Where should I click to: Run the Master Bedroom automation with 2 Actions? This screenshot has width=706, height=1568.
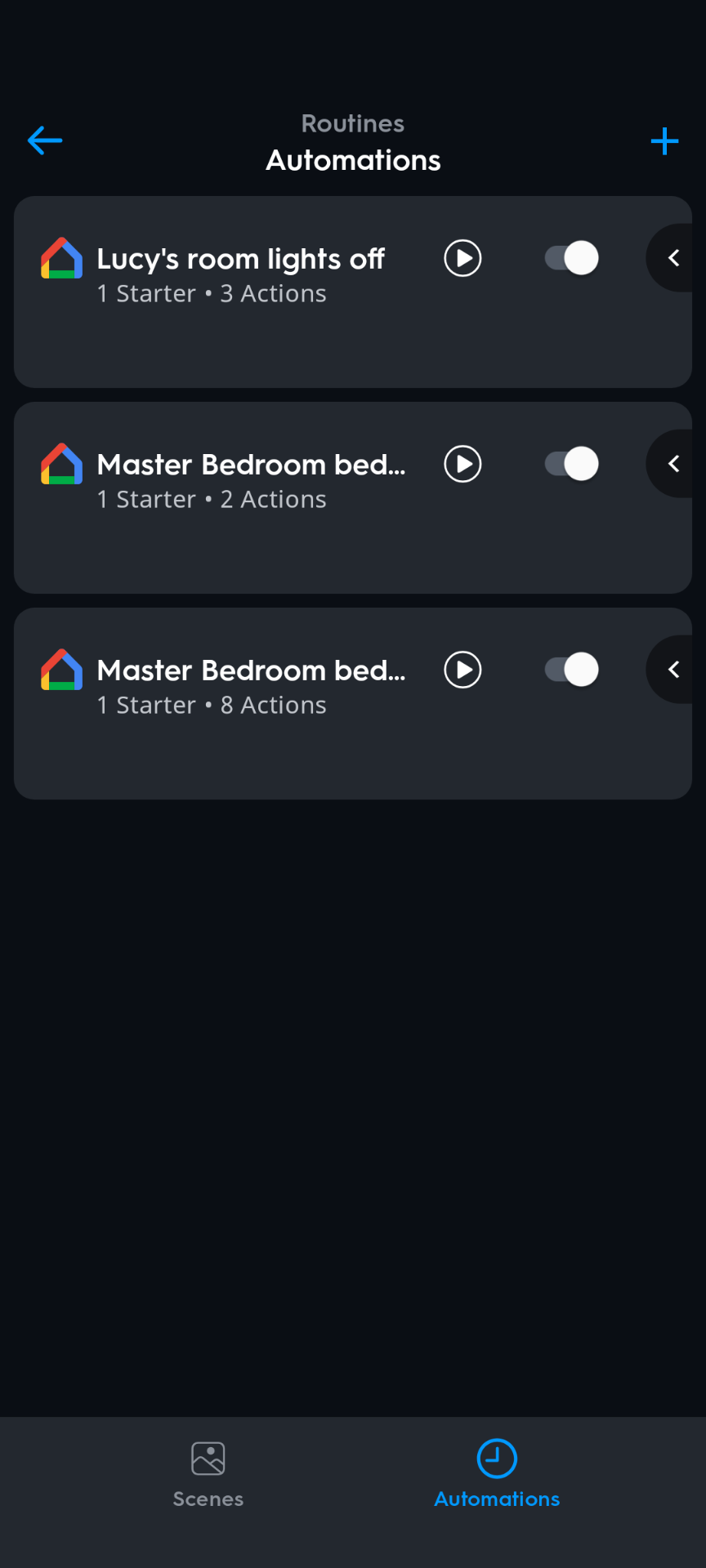click(462, 465)
